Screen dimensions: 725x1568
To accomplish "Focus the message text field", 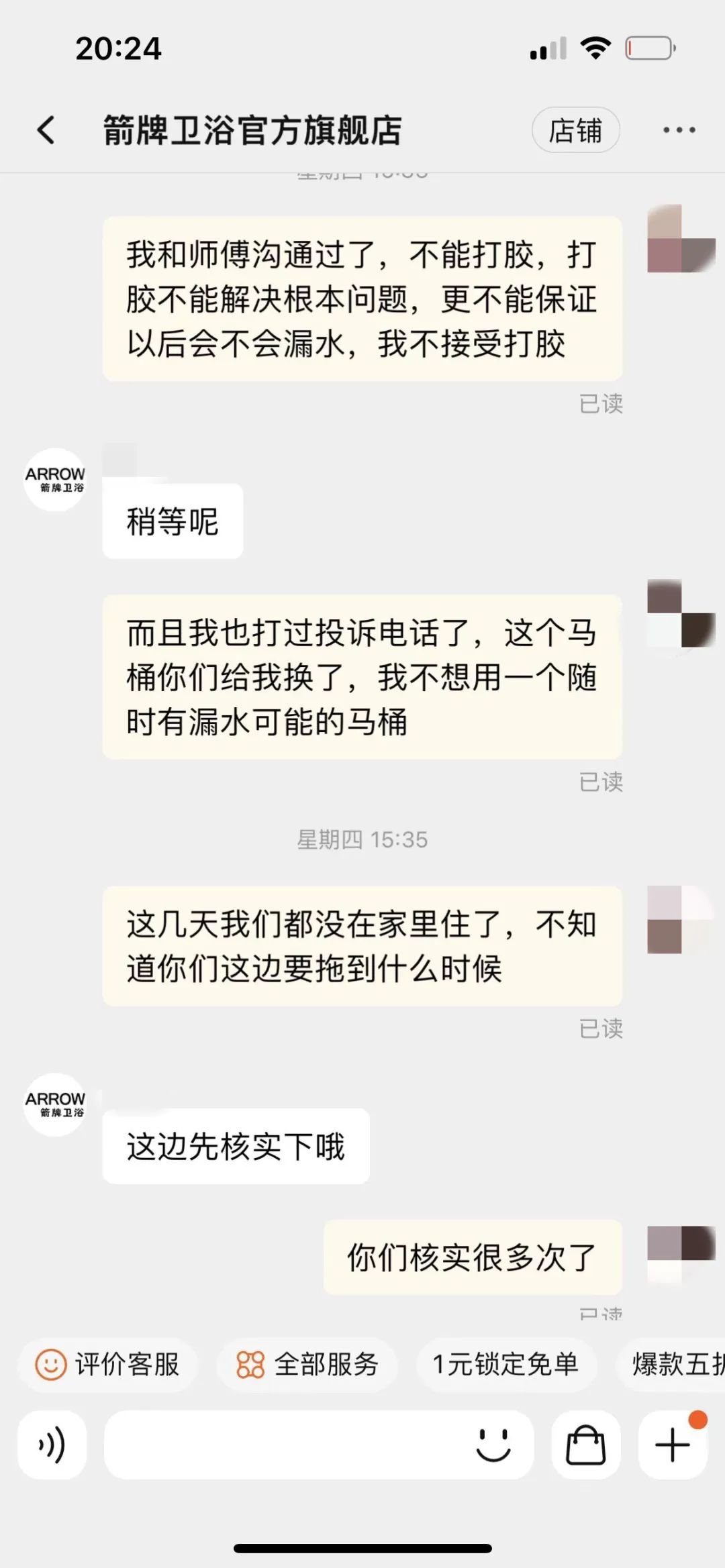I will point(282,1444).
